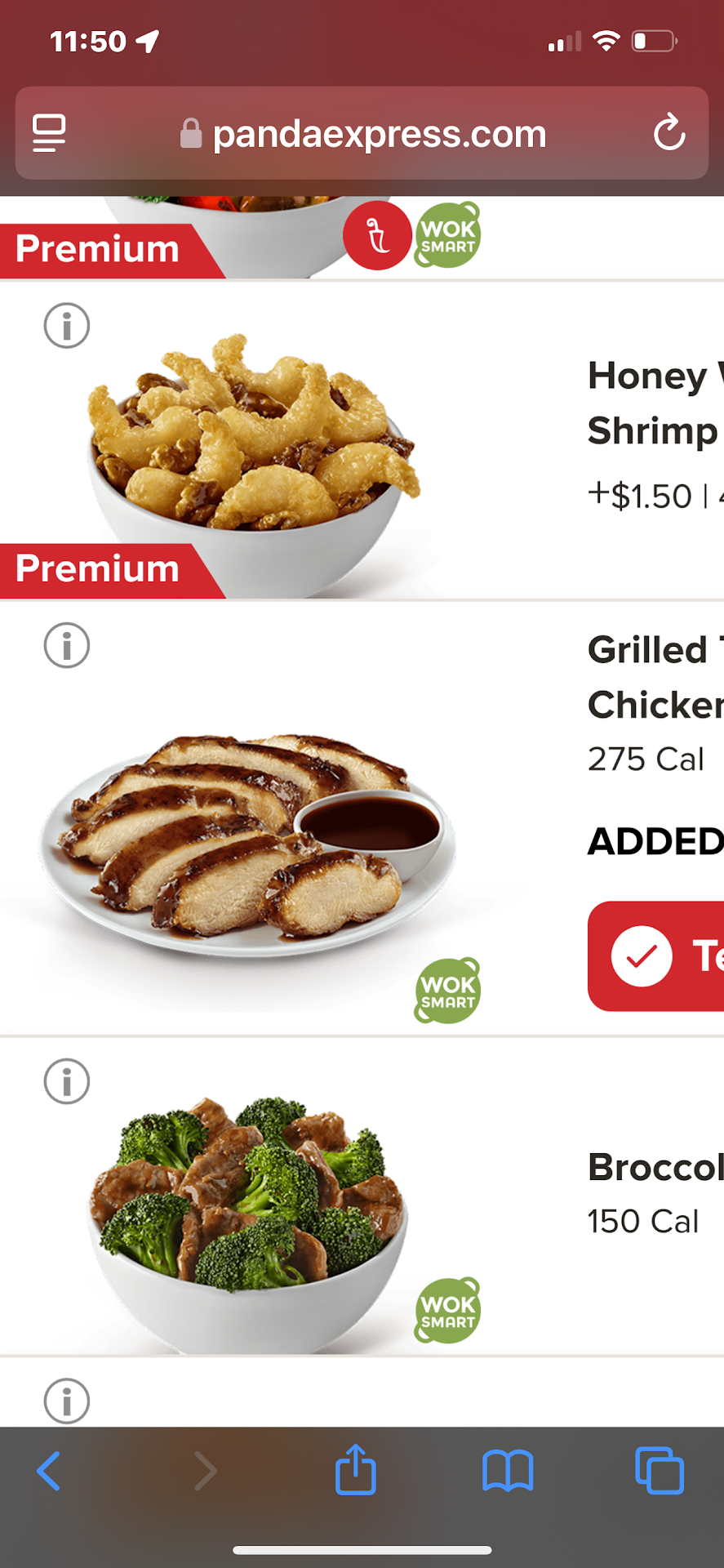
Task: Open browser bookmarks
Action: click(x=508, y=1471)
